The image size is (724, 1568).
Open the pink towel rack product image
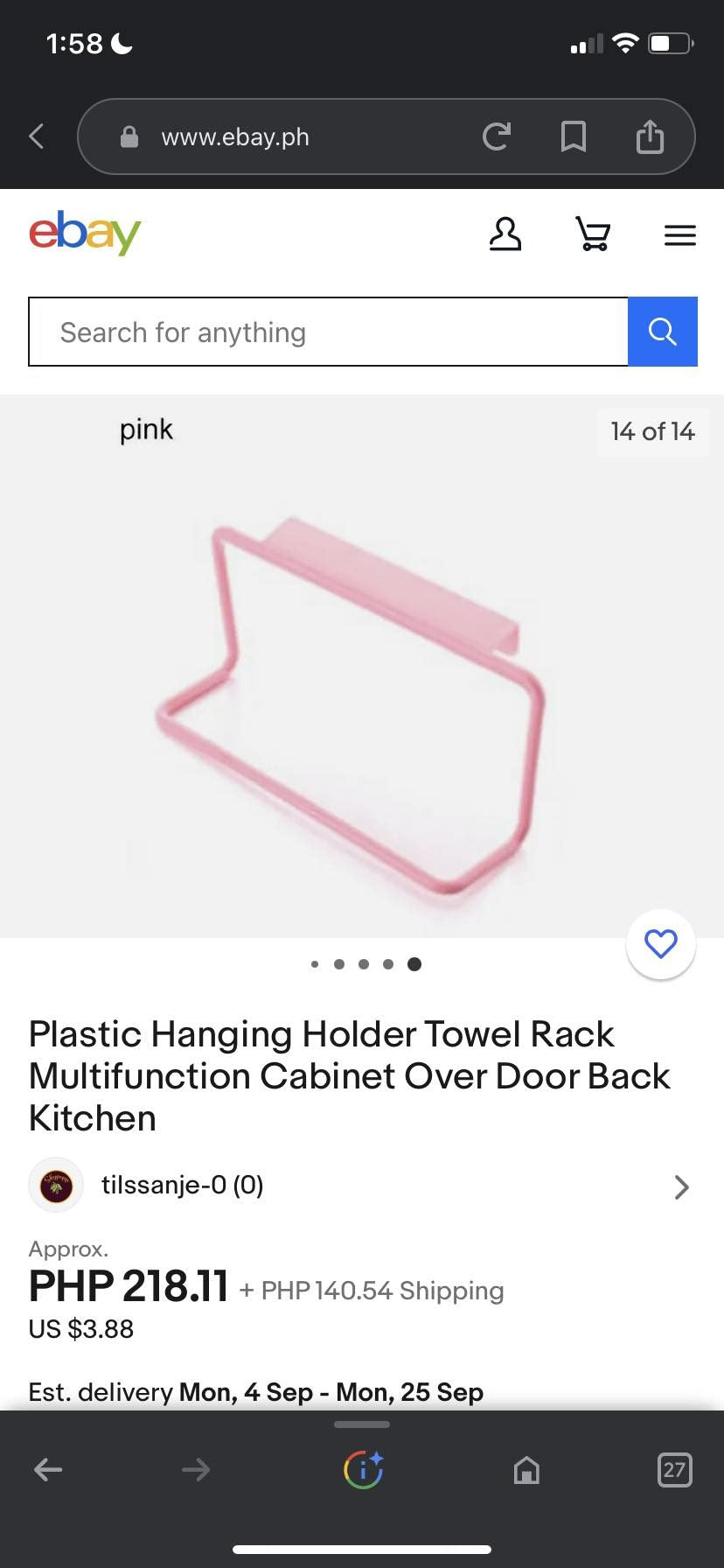pos(350,700)
